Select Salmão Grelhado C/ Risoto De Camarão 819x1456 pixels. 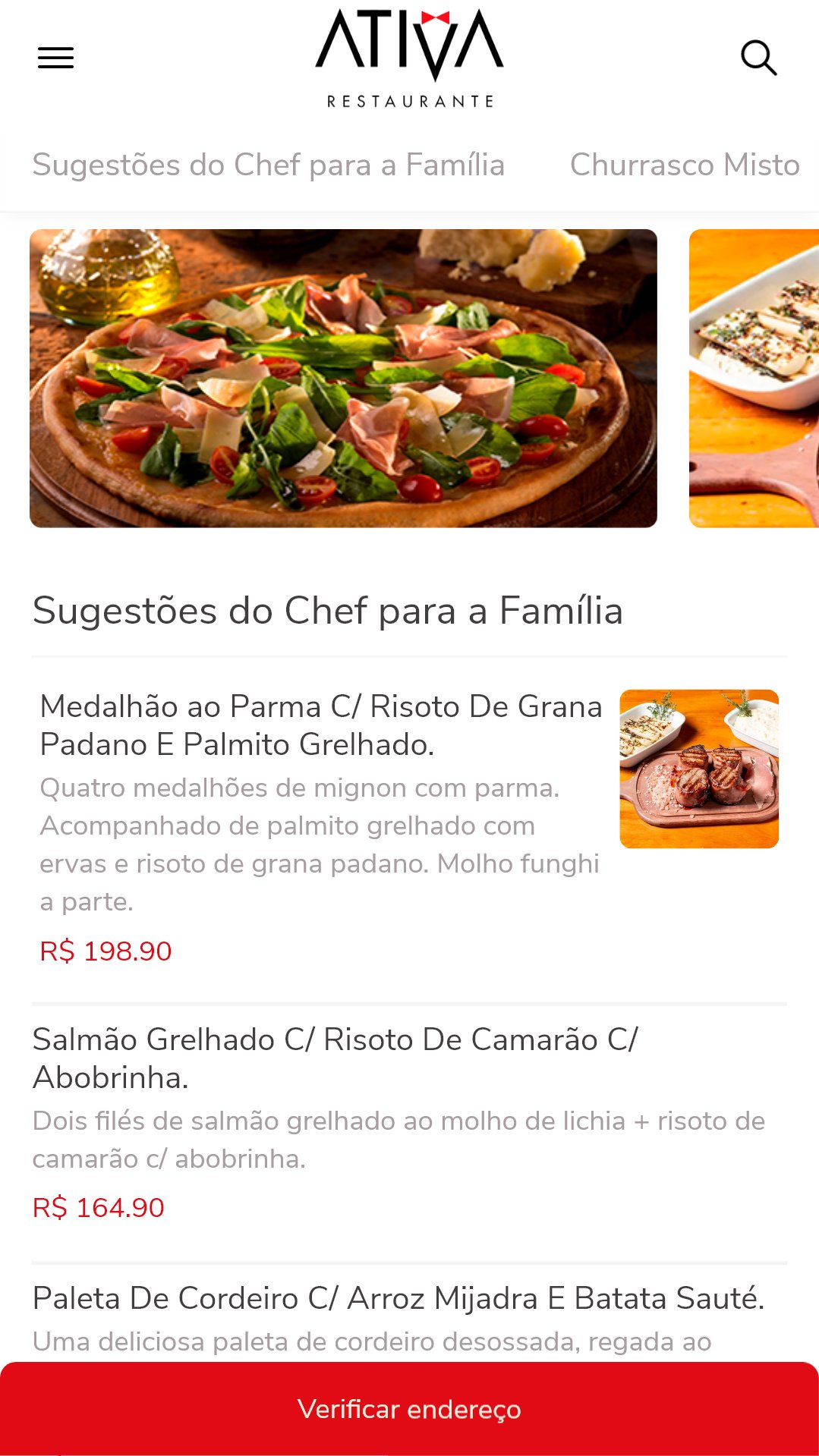[x=335, y=1058]
